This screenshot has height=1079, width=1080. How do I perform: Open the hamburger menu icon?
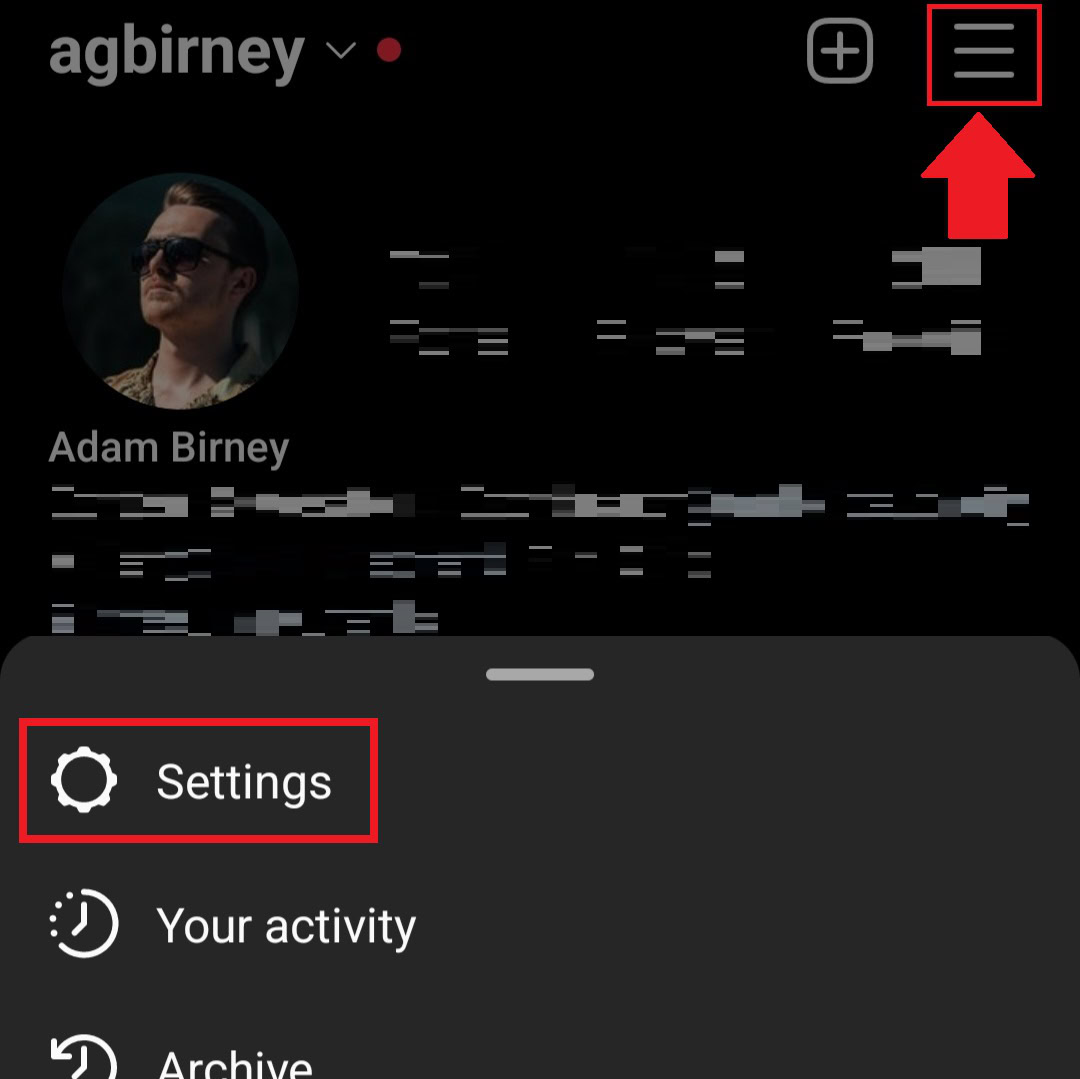tap(984, 54)
